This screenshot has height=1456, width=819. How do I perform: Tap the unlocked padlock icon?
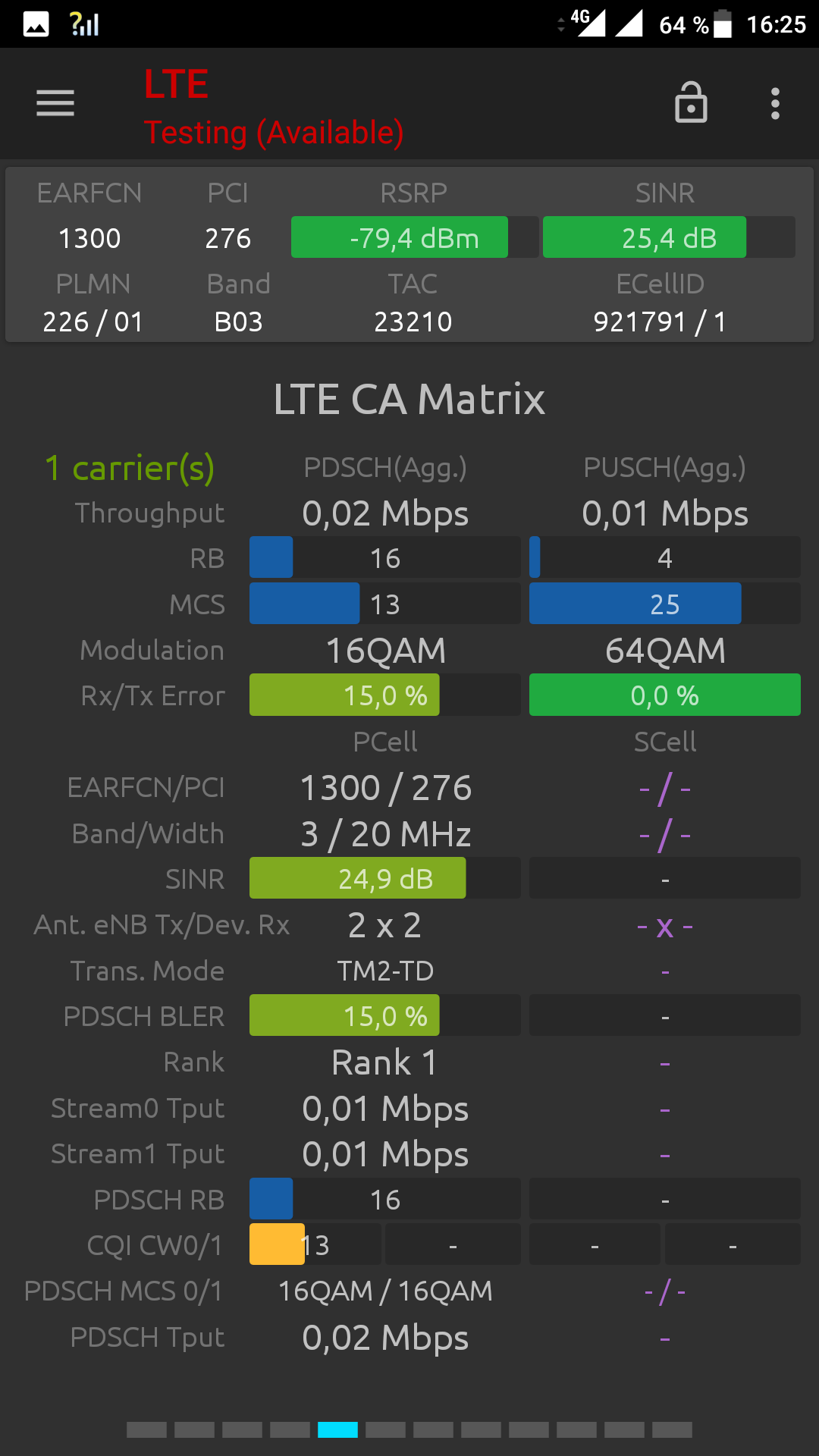pyautogui.click(x=691, y=102)
